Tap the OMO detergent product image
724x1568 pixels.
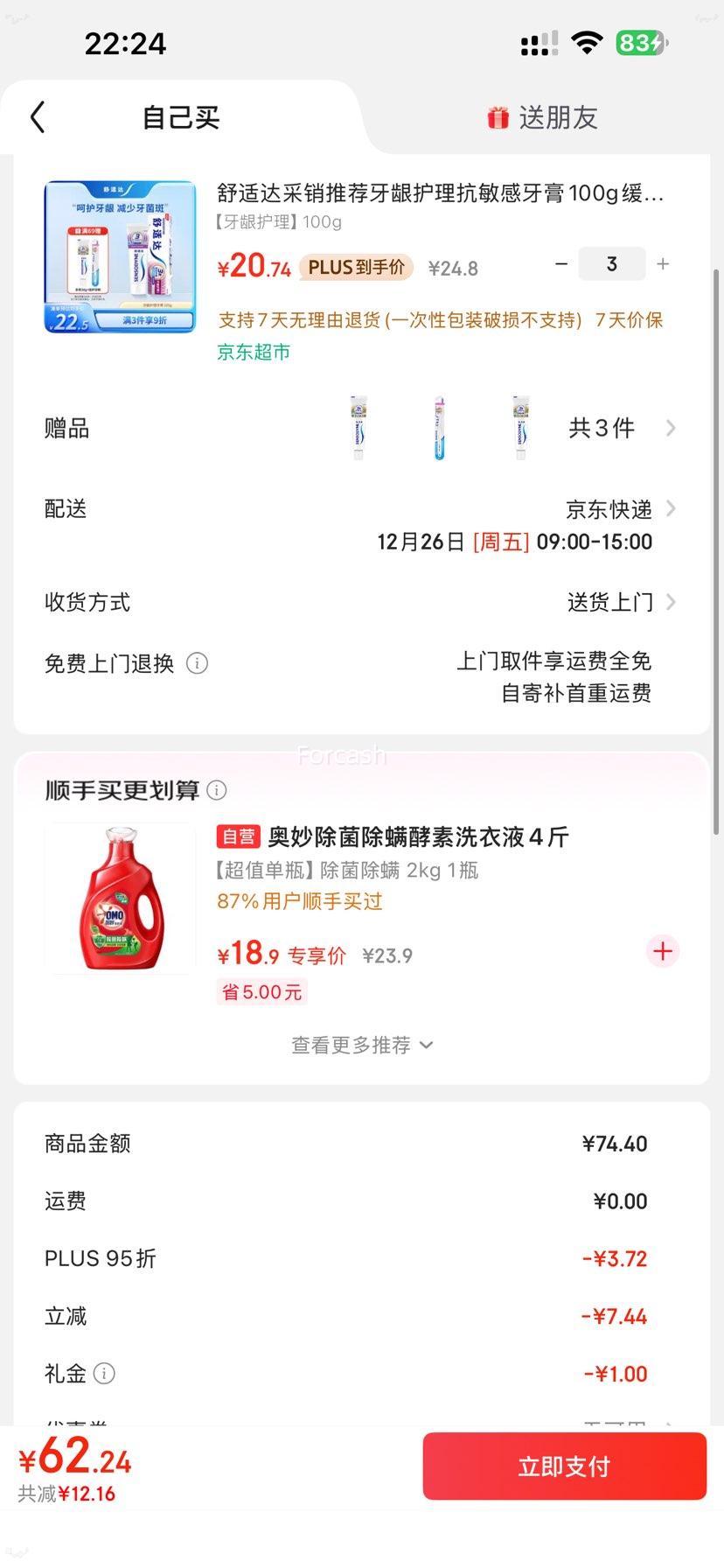coord(120,897)
